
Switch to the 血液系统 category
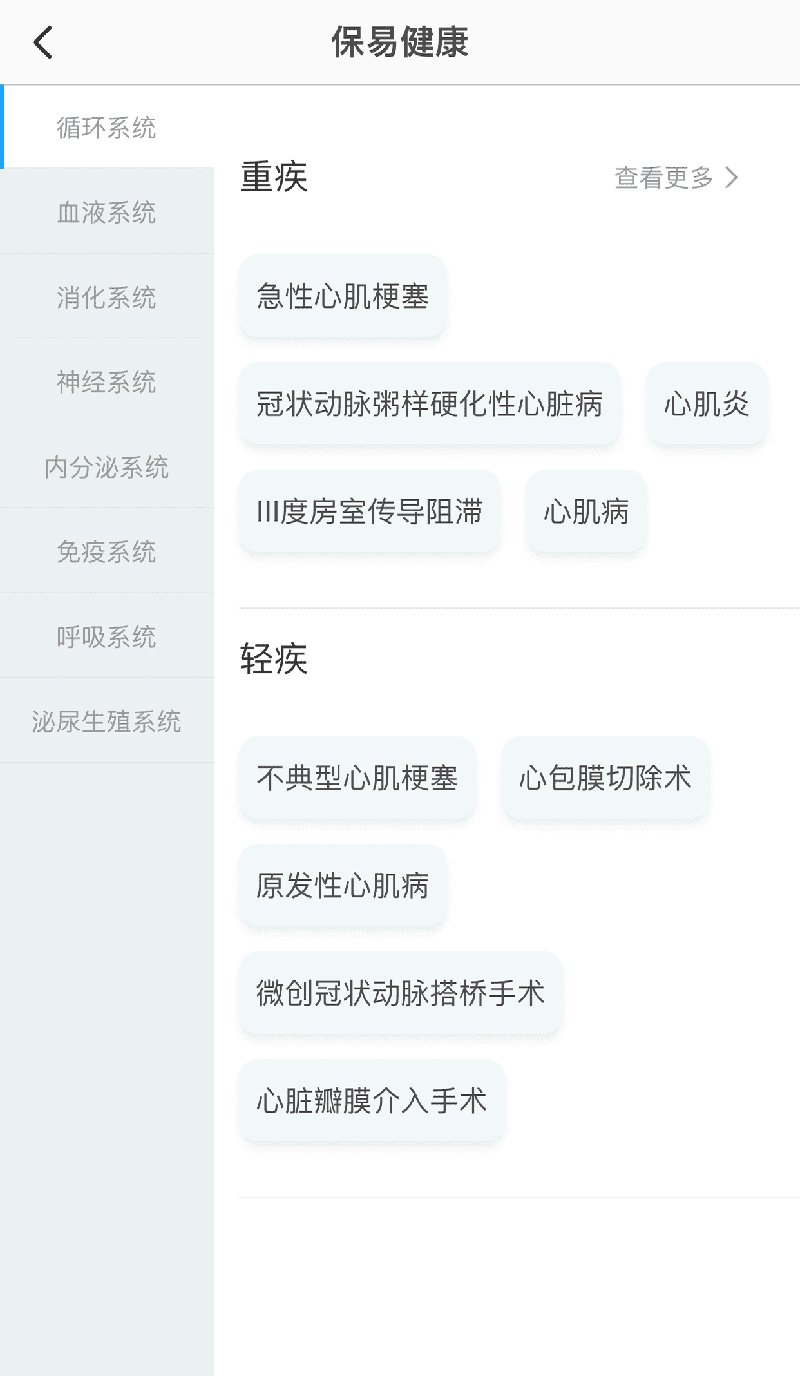point(107,212)
